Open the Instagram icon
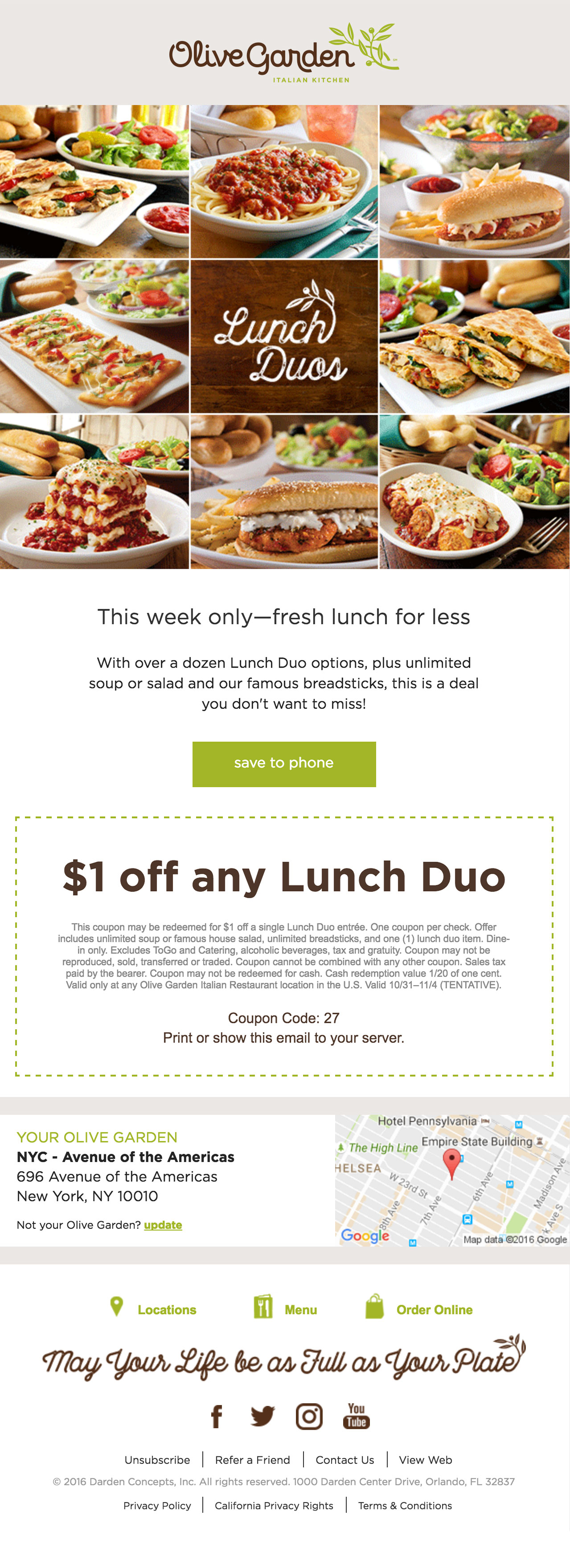The image size is (570, 1568). point(309,1416)
